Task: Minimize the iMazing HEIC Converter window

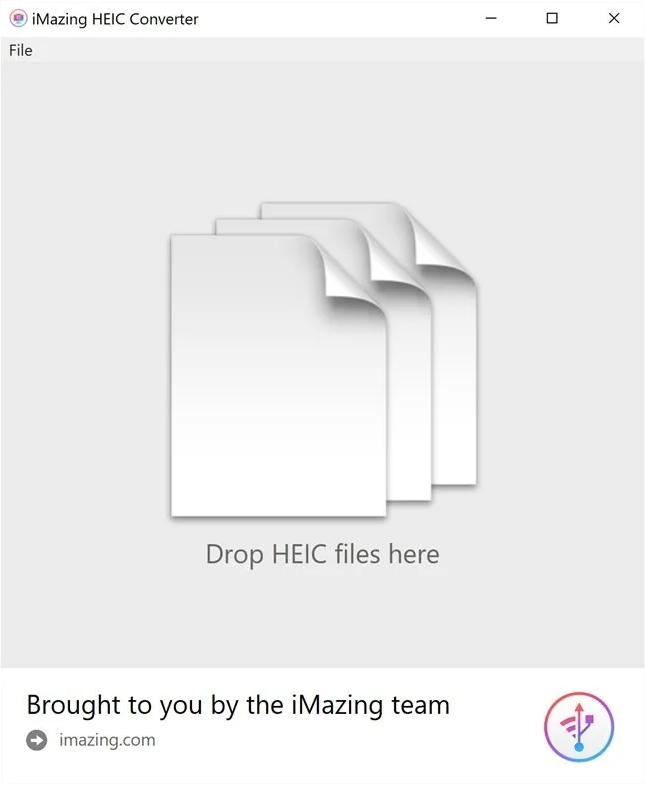Action: [490, 19]
